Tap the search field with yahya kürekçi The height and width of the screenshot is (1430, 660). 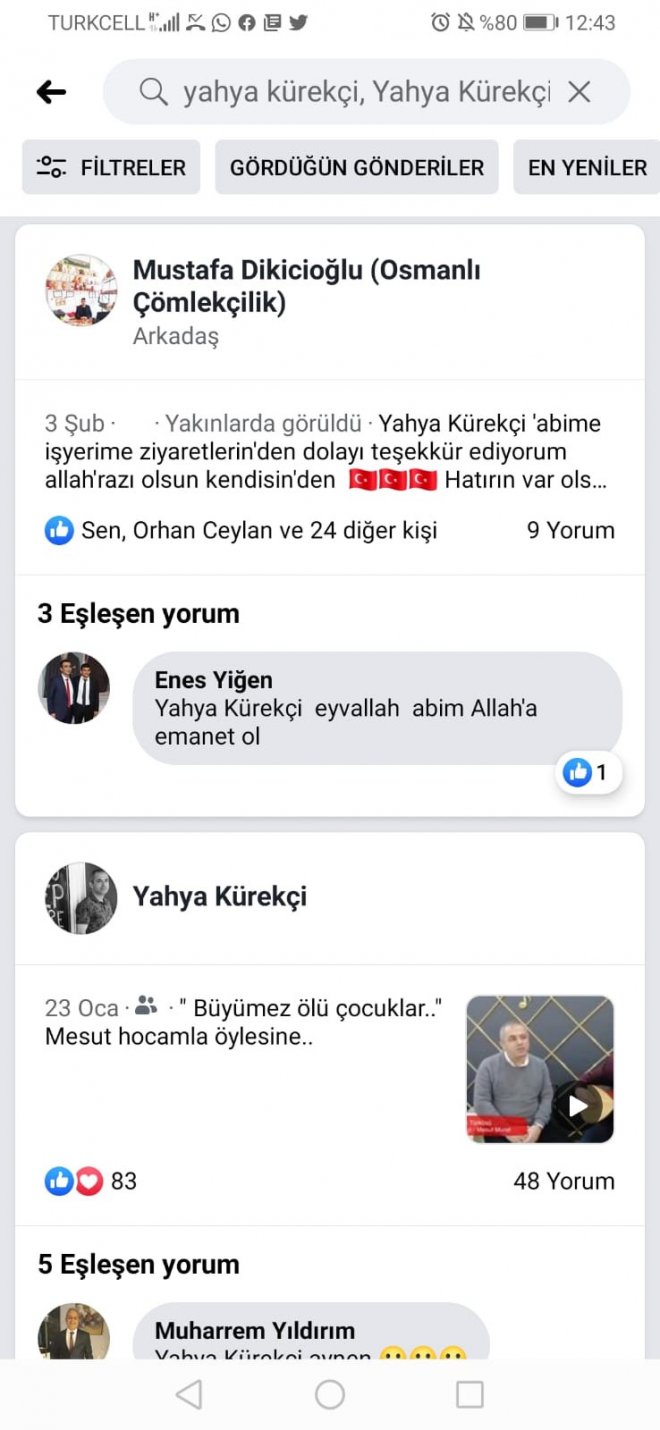coord(365,93)
